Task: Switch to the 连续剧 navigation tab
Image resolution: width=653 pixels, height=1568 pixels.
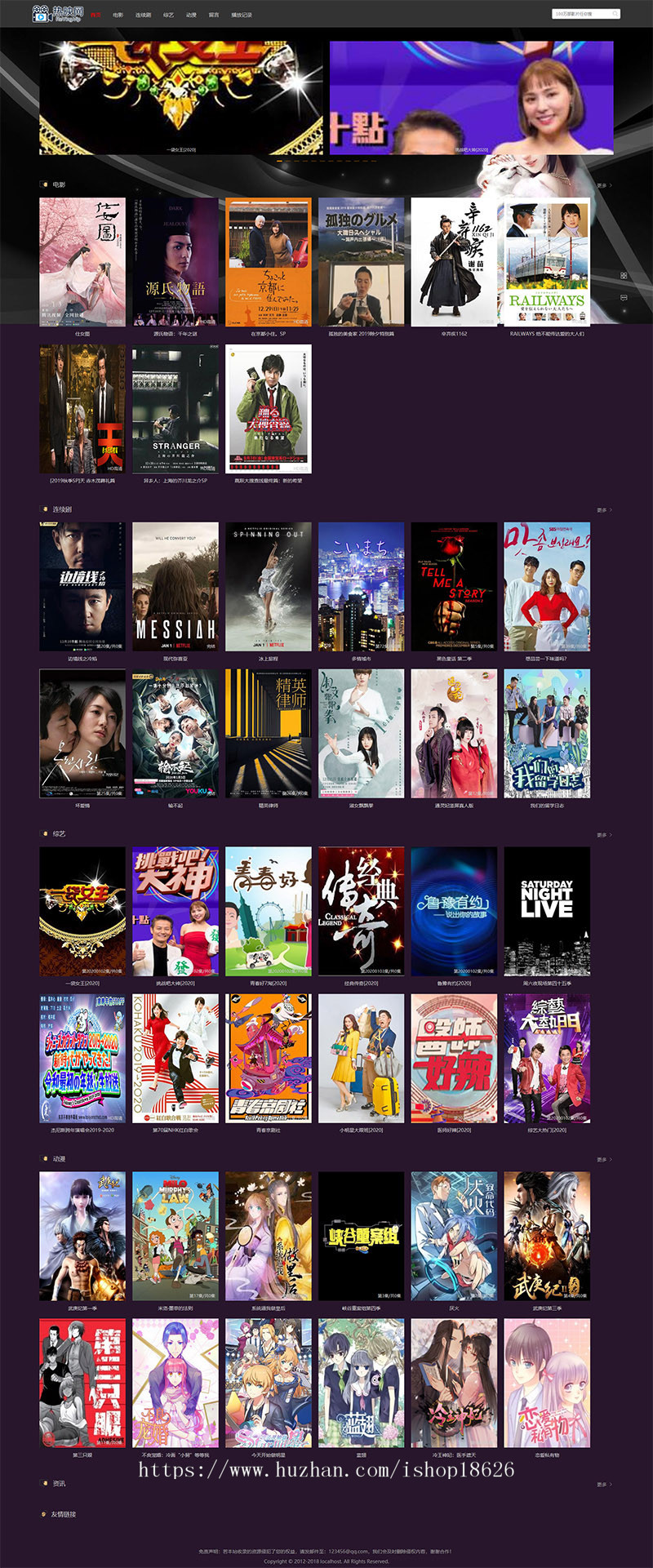Action: point(143,15)
